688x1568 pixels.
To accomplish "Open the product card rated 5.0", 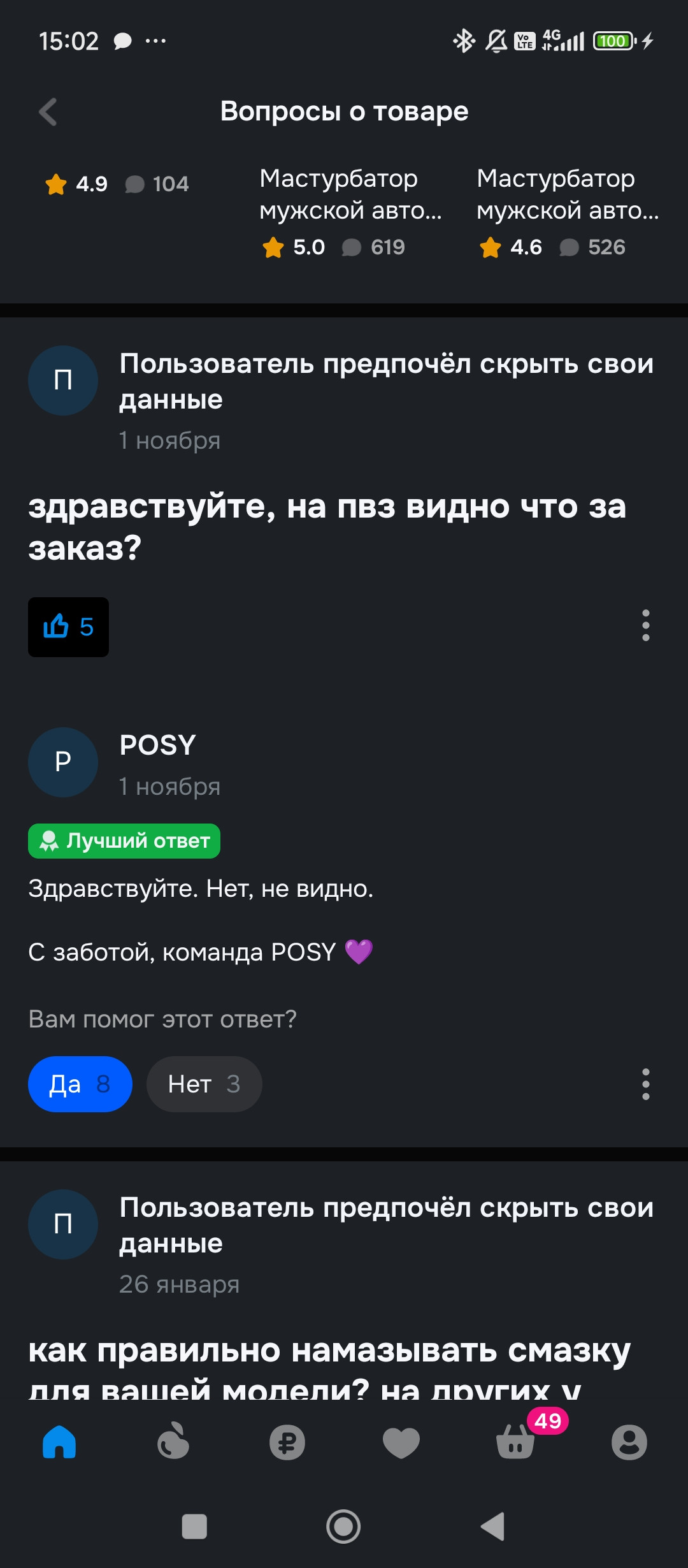I will pyautogui.click(x=350, y=212).
